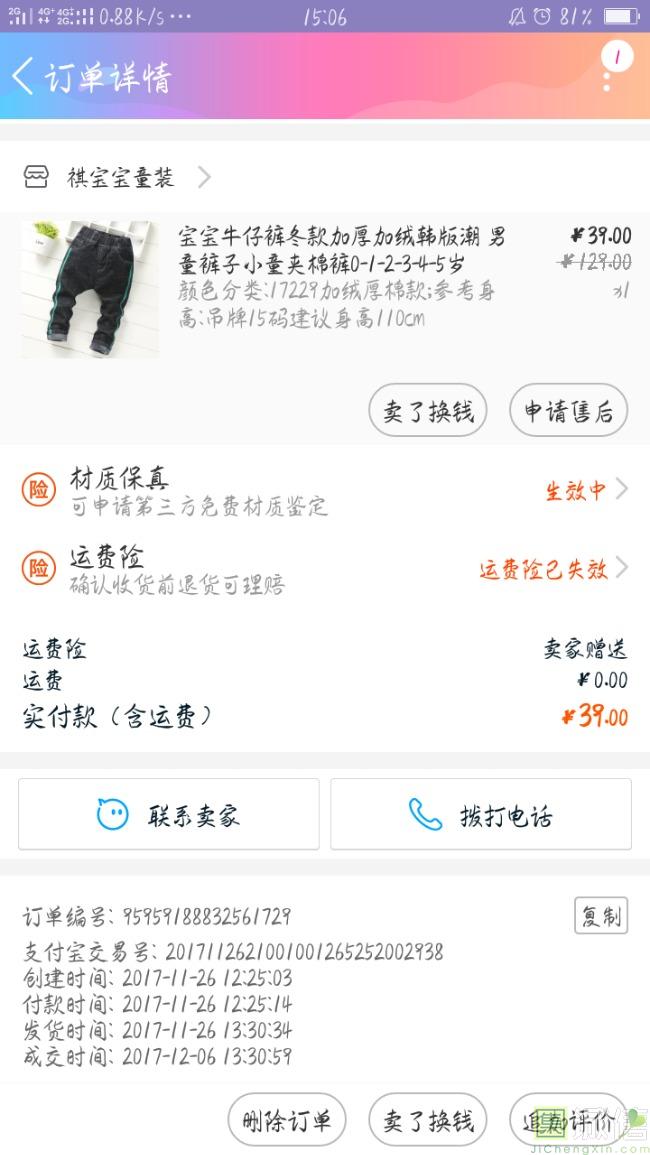650x1155 pixels.
Task: Delete this order with 删除订单
Action: 286,1120
